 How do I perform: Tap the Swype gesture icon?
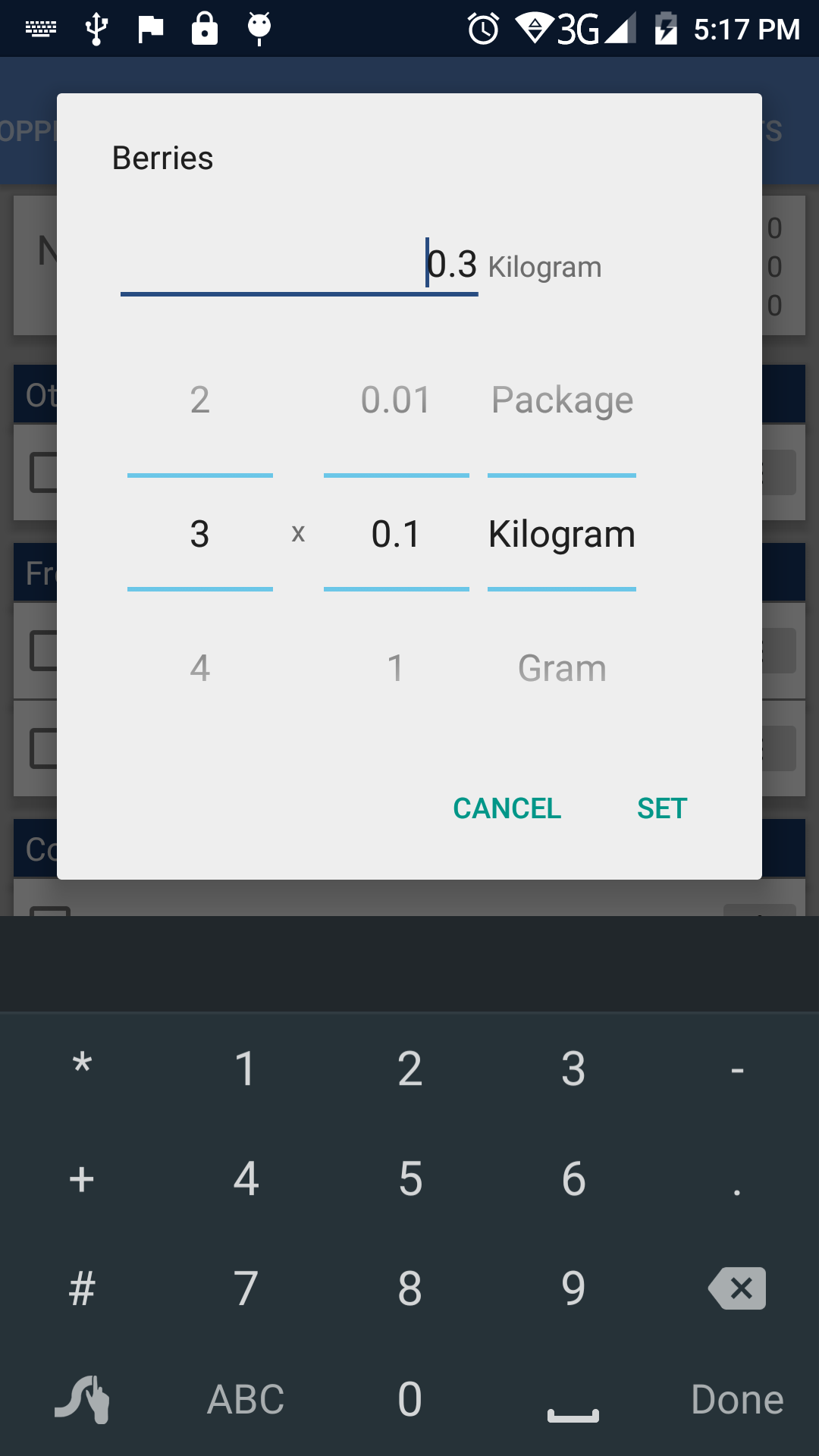click(81, 1399)
